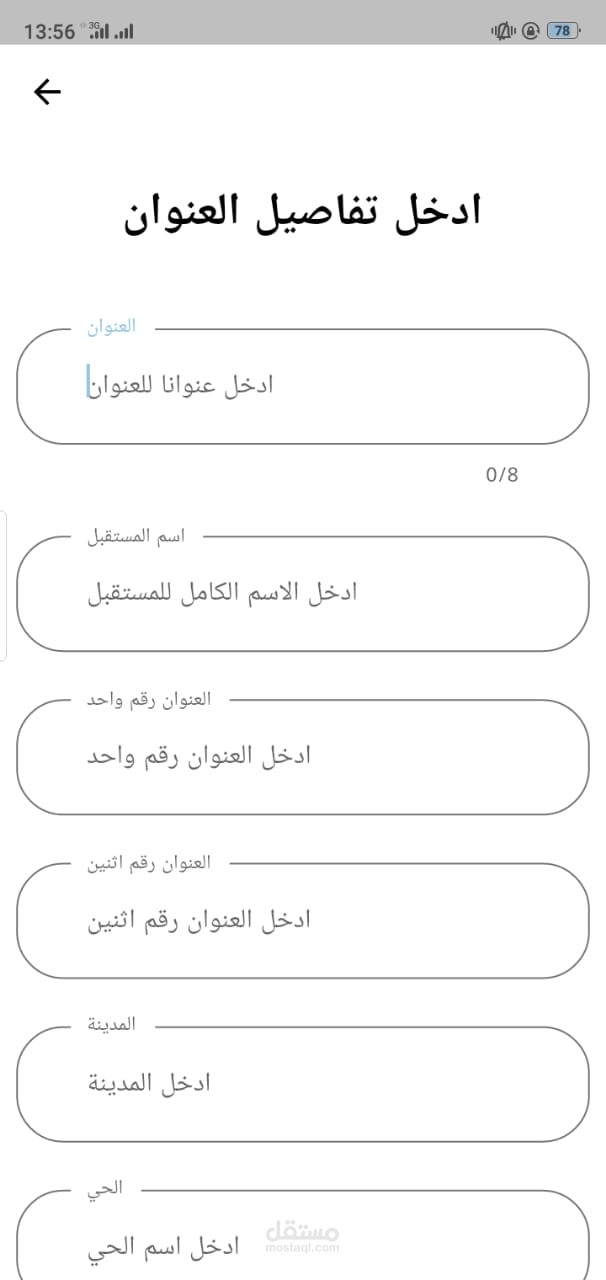Focus the العنوان address title field
This screenshot has width=606, height=1280.
[x=302, y=386]
